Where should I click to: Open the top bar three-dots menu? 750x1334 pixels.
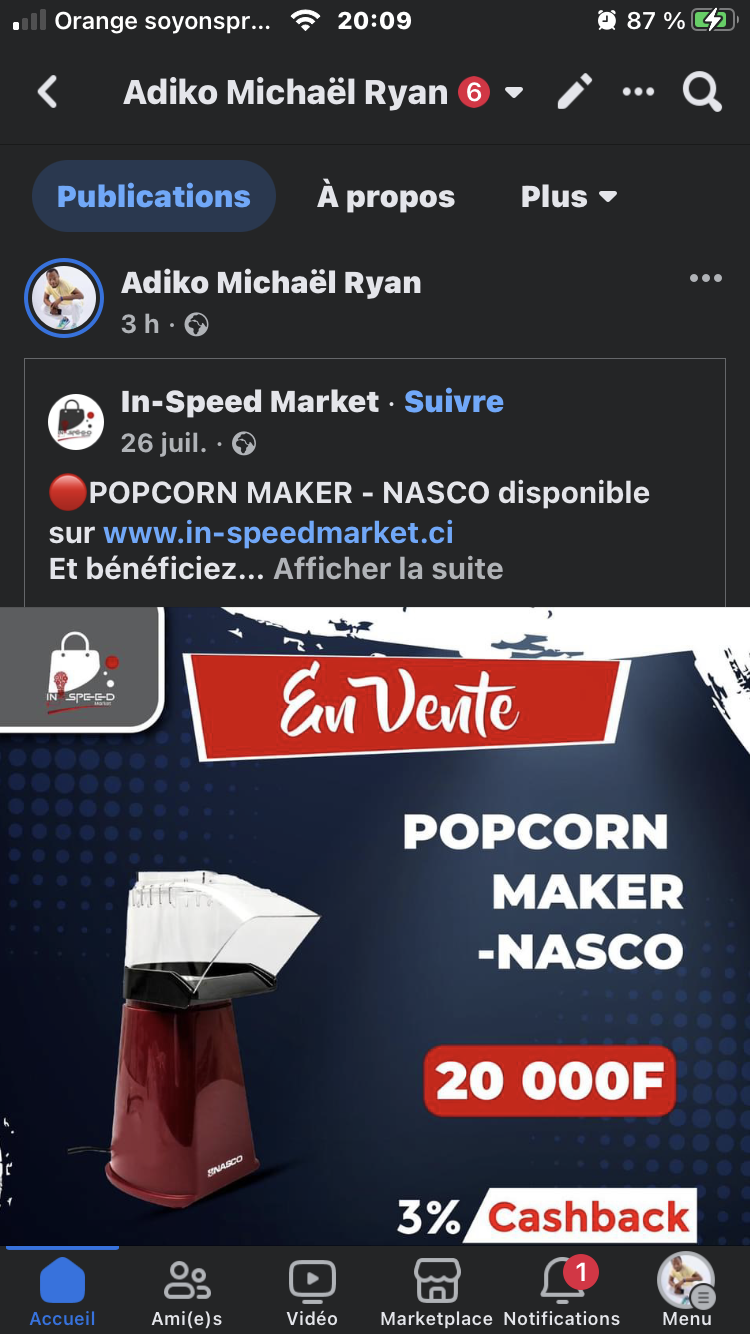click(x=638, y=93)
